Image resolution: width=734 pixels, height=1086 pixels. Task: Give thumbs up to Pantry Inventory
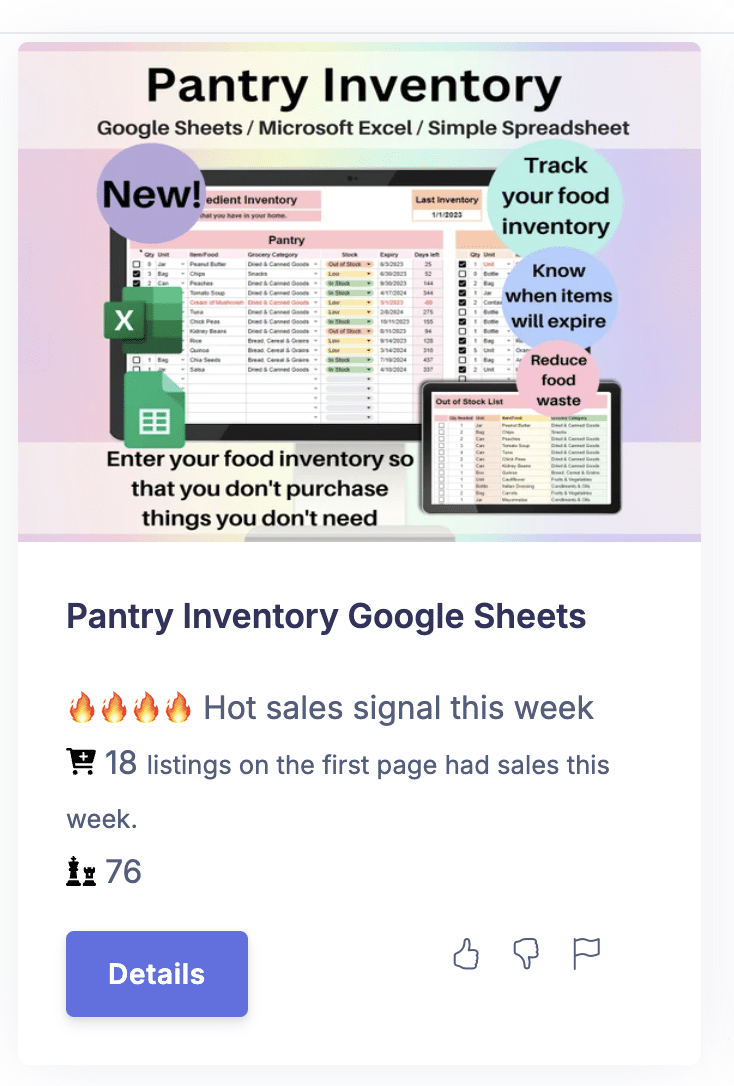(x=466, y=956)
